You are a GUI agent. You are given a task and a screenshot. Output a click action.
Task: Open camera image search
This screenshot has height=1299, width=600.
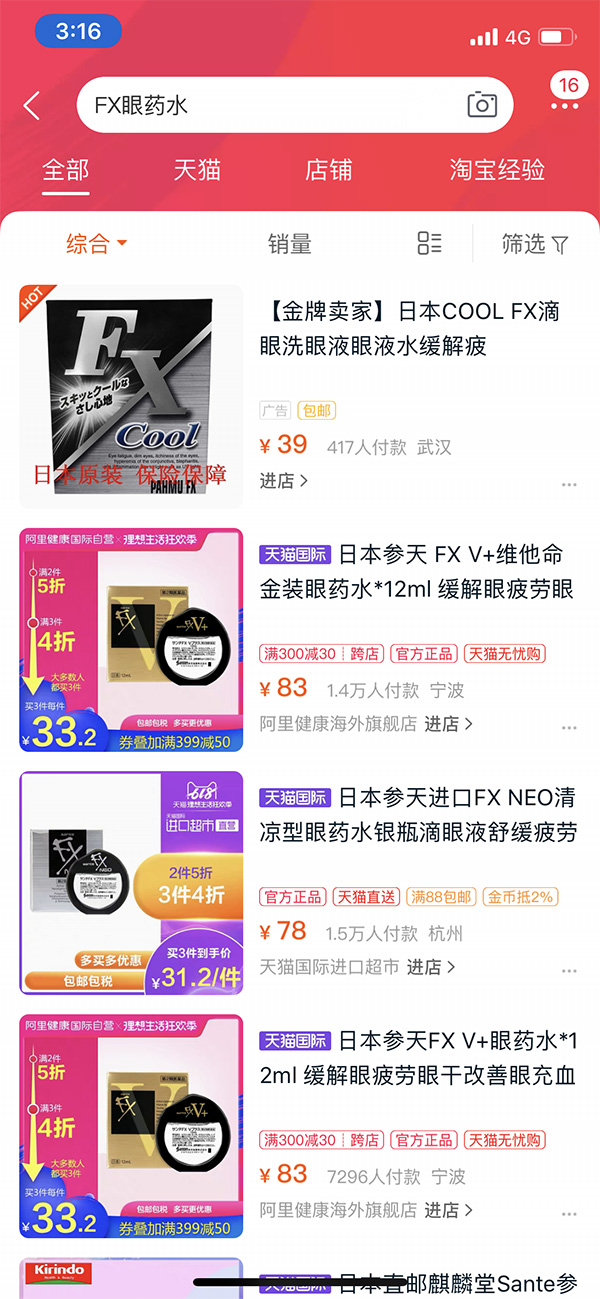pyautogui.click(x=482, y=105)
